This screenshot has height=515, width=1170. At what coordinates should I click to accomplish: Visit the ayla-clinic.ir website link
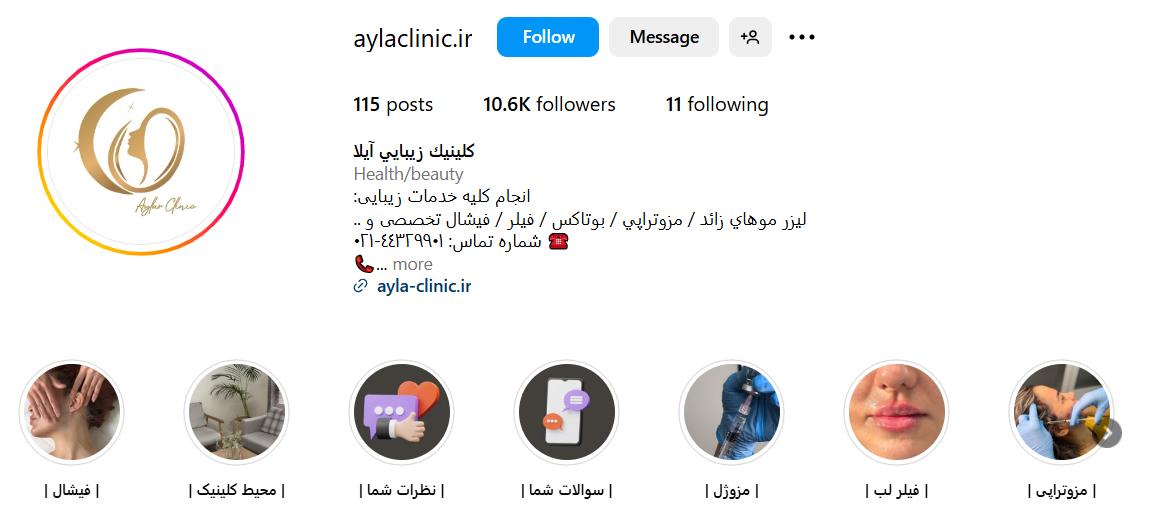423,286
